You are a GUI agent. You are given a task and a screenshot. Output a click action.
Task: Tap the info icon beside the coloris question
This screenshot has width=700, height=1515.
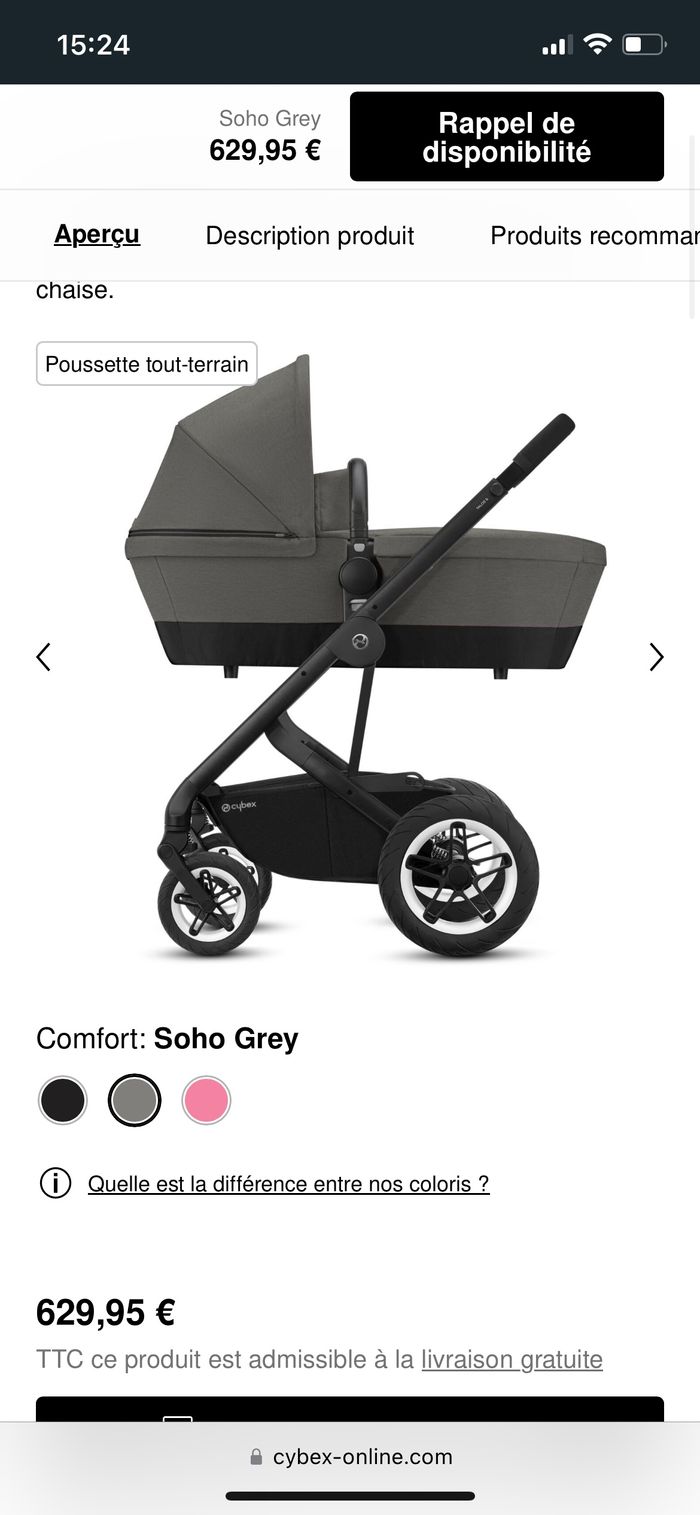click(55, 1183)
